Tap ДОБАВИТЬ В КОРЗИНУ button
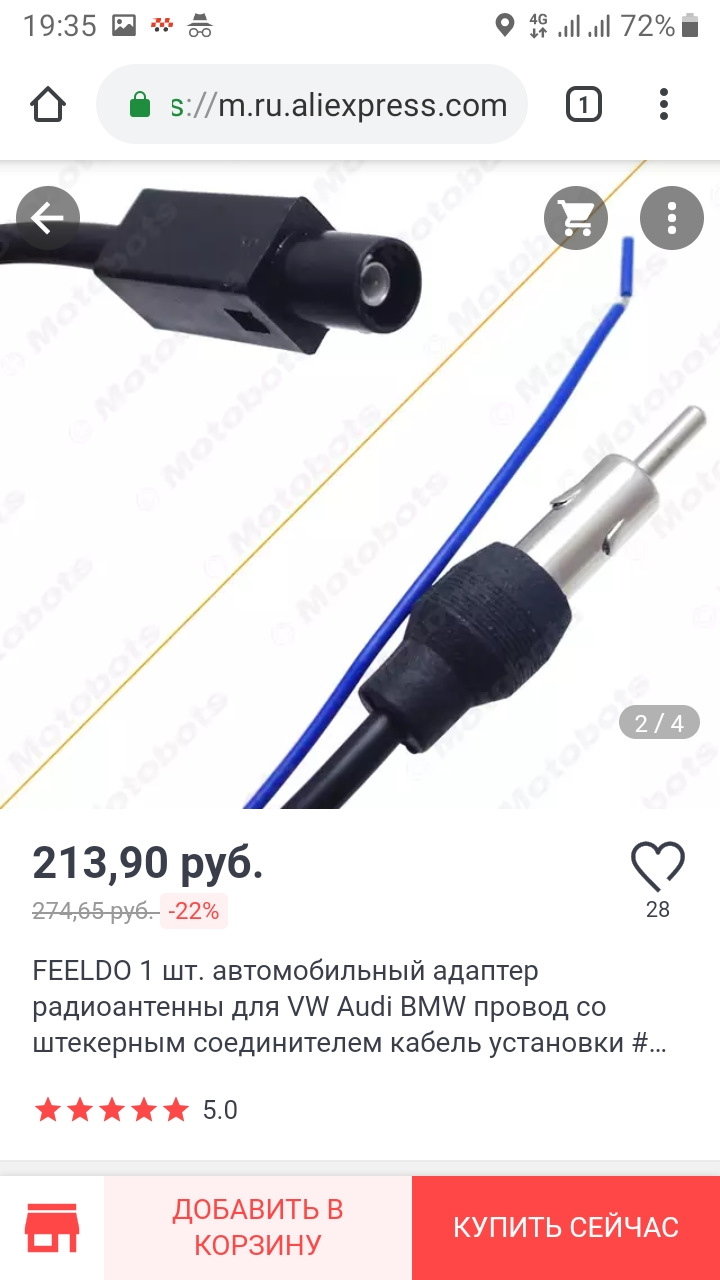The image size is (720, 1280). (258, 1227)
